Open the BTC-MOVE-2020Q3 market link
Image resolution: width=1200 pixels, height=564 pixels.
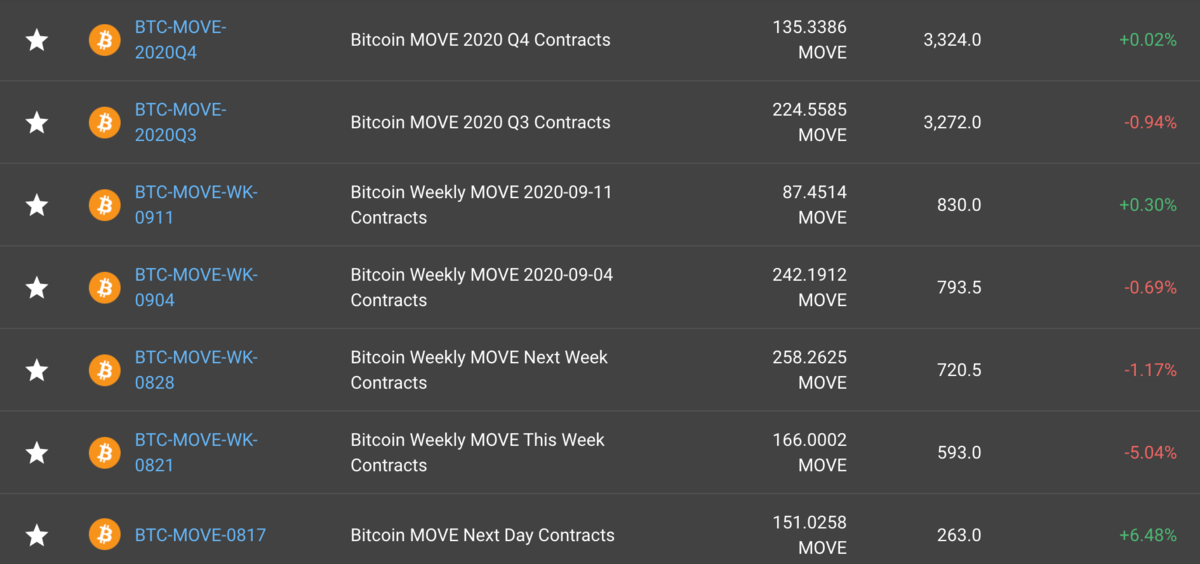pyautogui.click(x=181, y=122)
